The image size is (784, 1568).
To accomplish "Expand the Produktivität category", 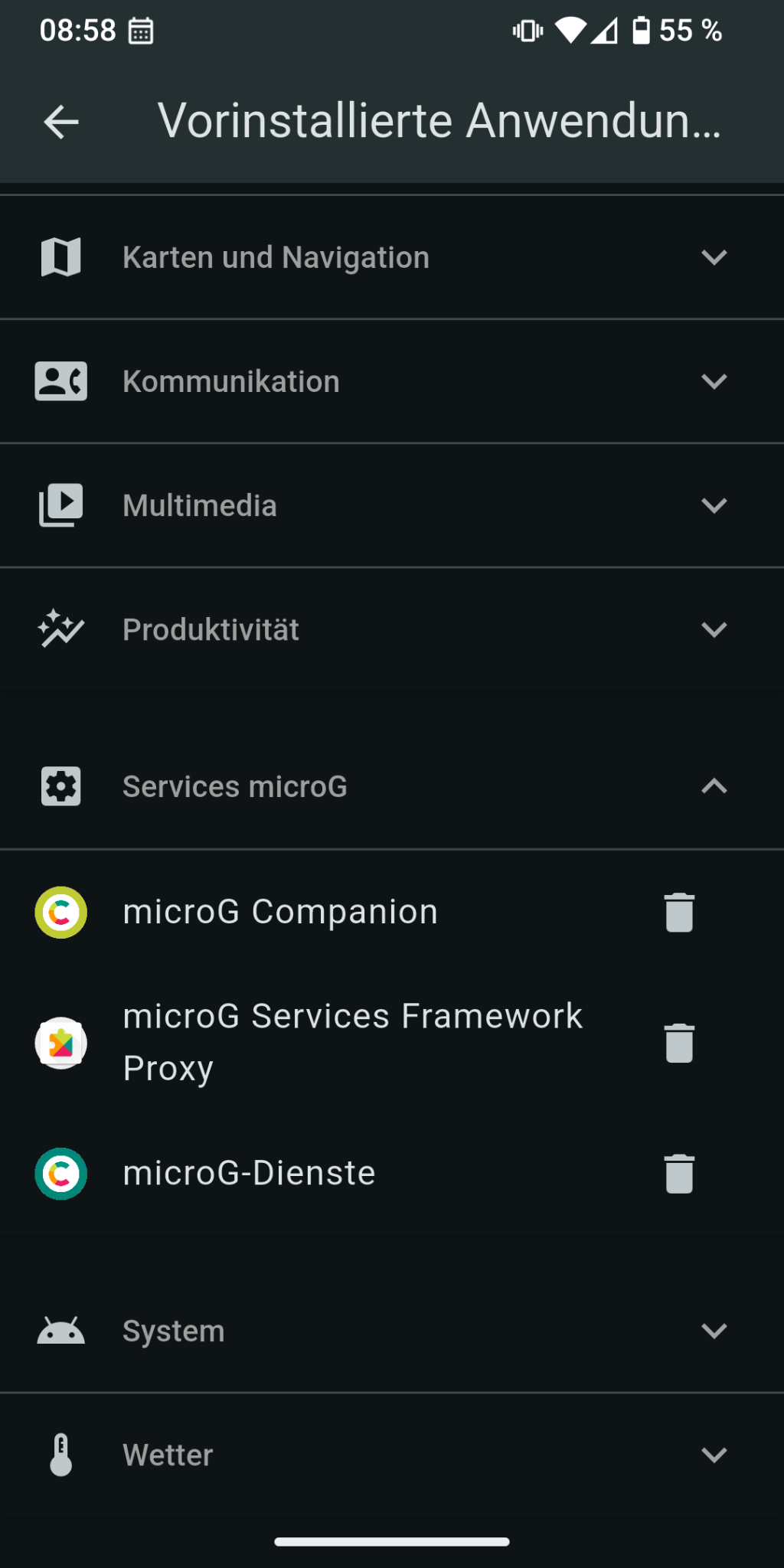I will pos(714,629).
